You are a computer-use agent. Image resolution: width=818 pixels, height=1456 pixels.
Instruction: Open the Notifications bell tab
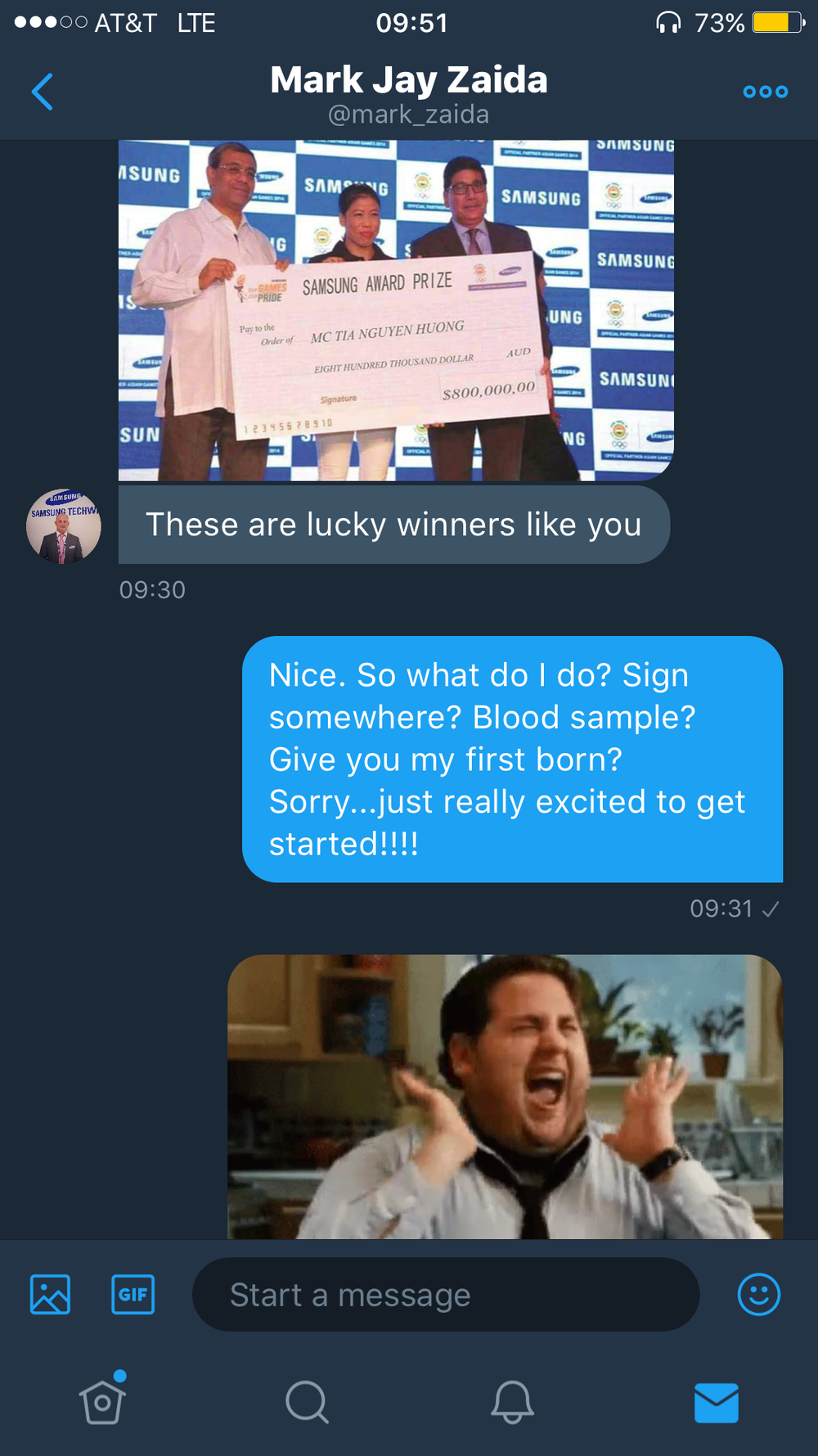512,1403
